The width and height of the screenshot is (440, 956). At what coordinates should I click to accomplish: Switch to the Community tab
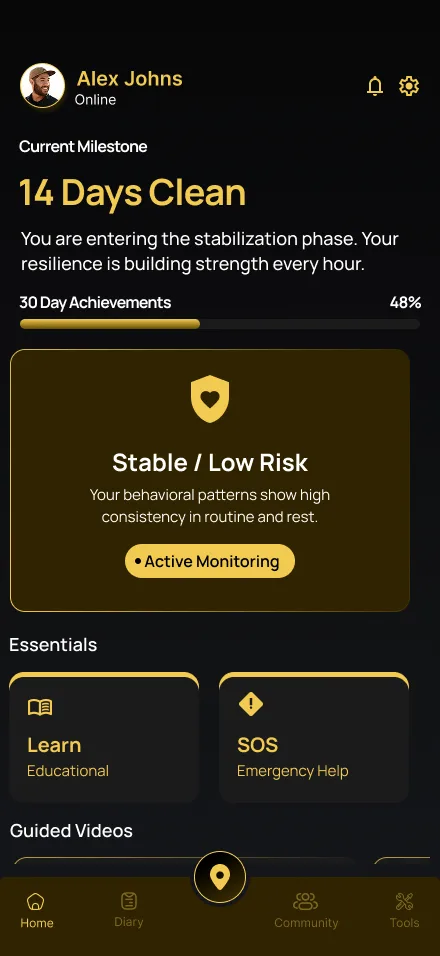(x=306, y=910)
